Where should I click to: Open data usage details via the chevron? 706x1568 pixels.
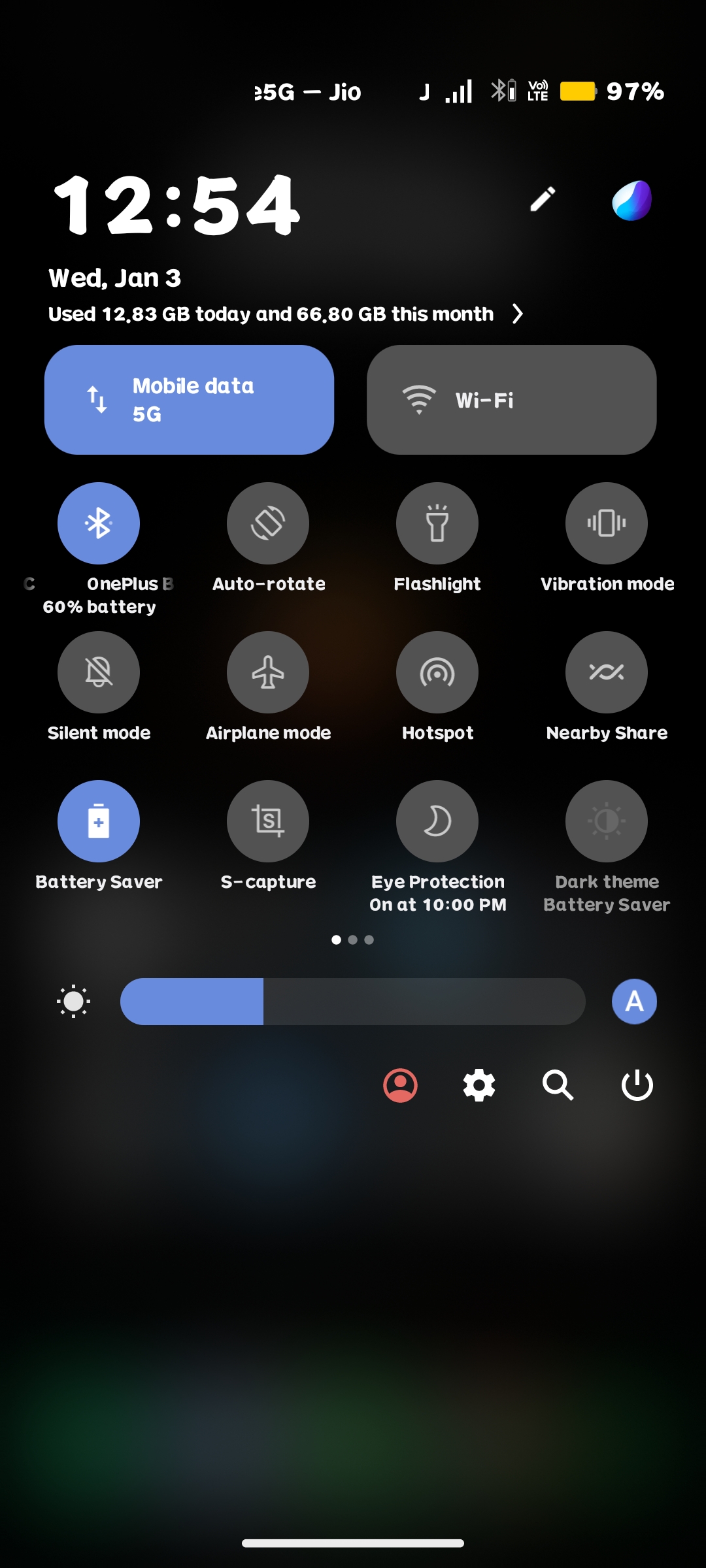[517, 314]
